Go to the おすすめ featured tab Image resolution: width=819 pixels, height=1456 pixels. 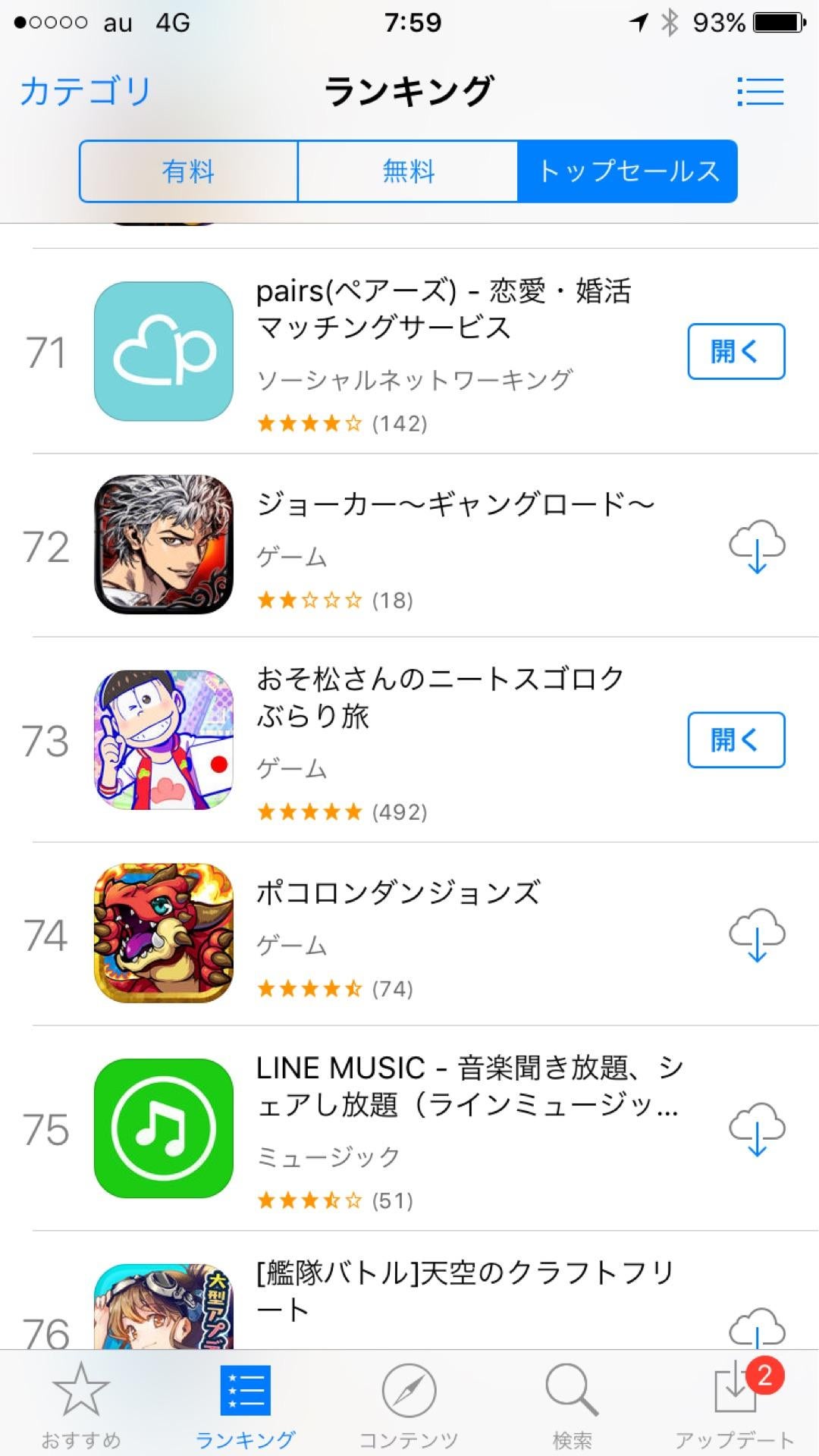coord(81,1403)
